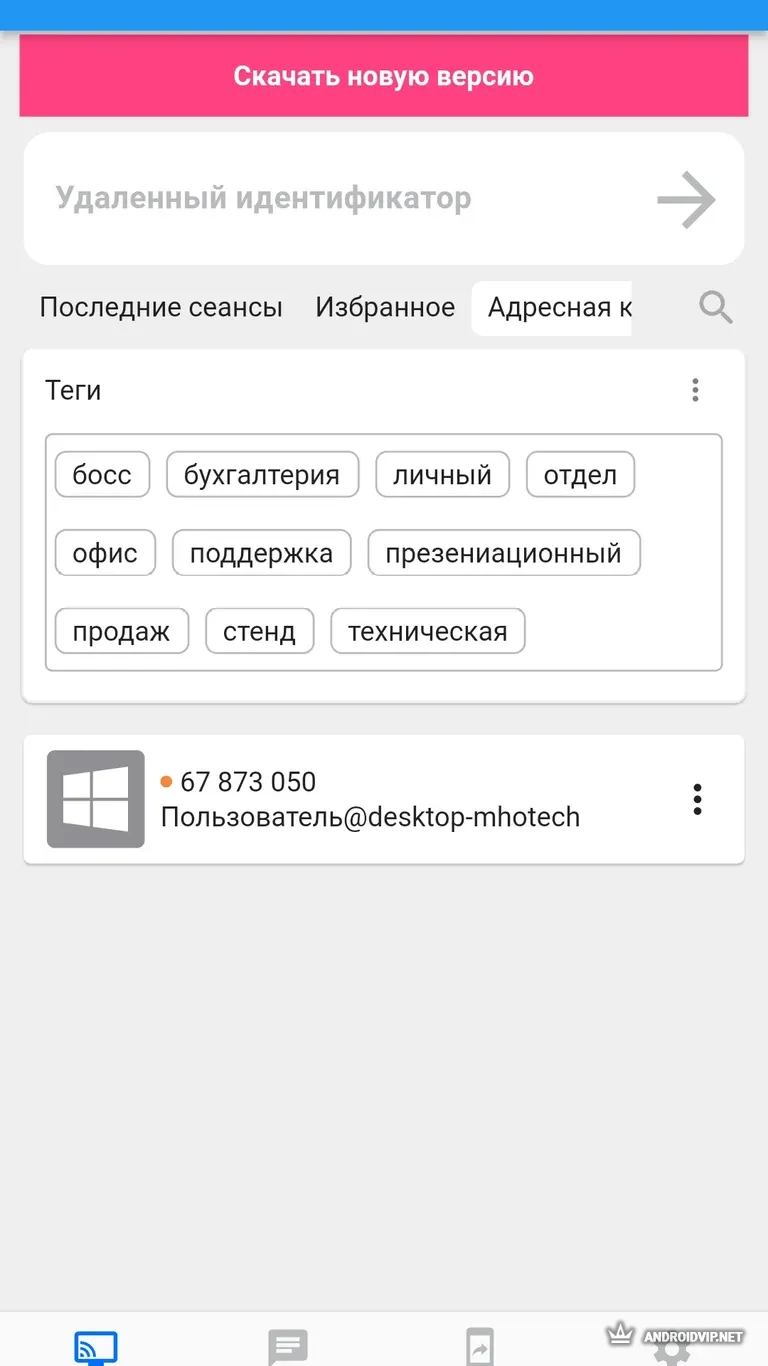This screenshot has height=1366, width=768.
Task: Open the device 67 873 050 card
Action: click(370, 799)
